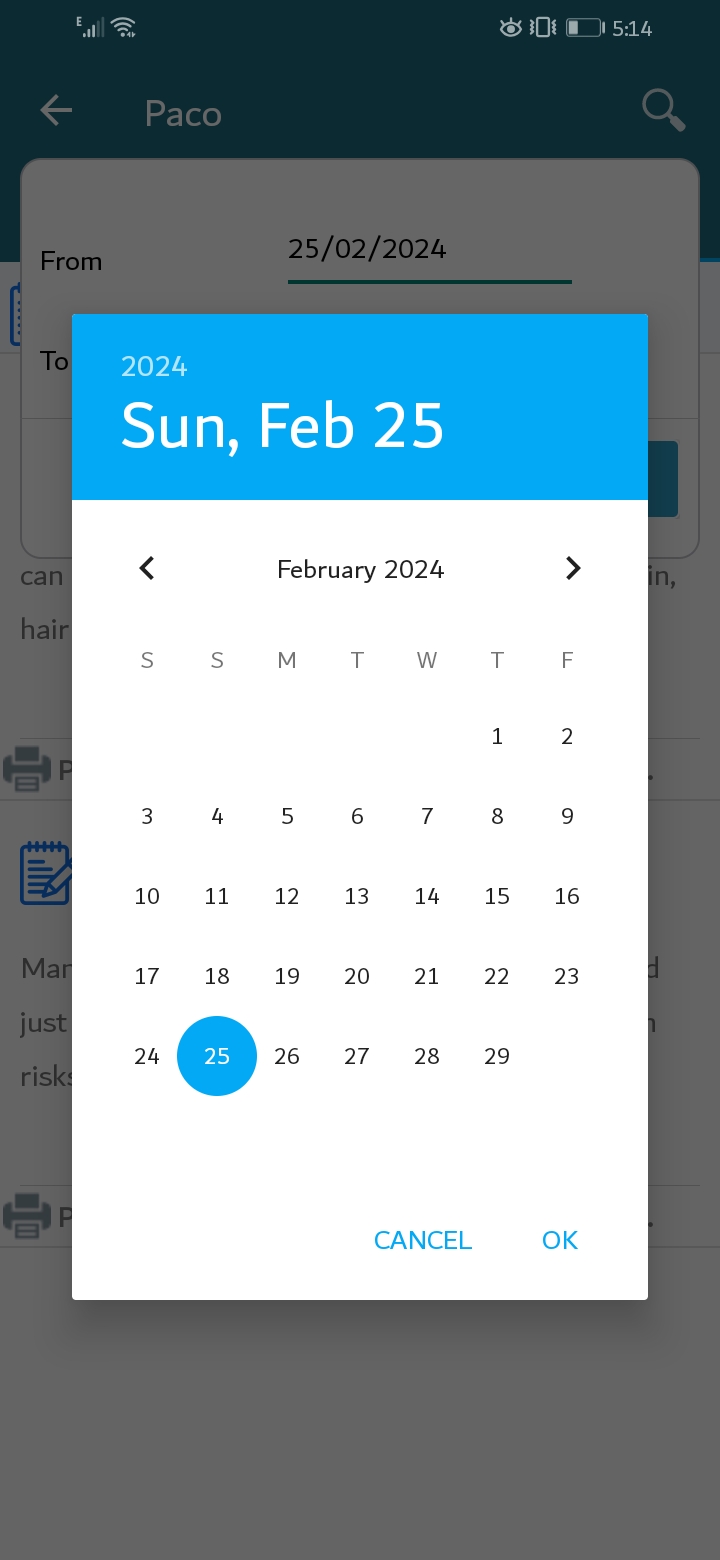
Task: Advance to the next month
Action: [x=573, y=569]
